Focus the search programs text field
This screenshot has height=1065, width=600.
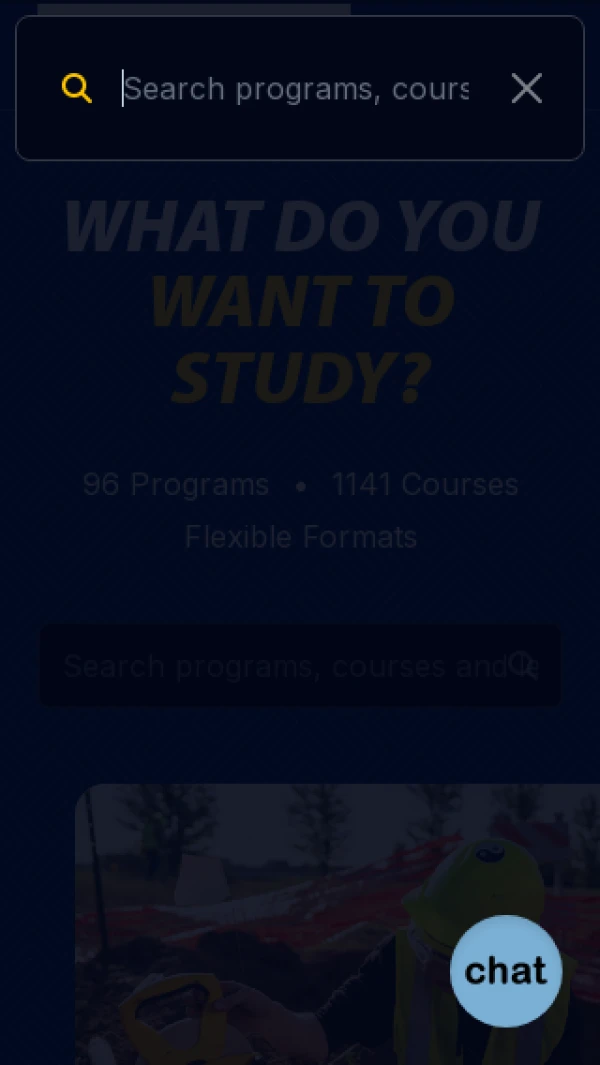[295, 88]
